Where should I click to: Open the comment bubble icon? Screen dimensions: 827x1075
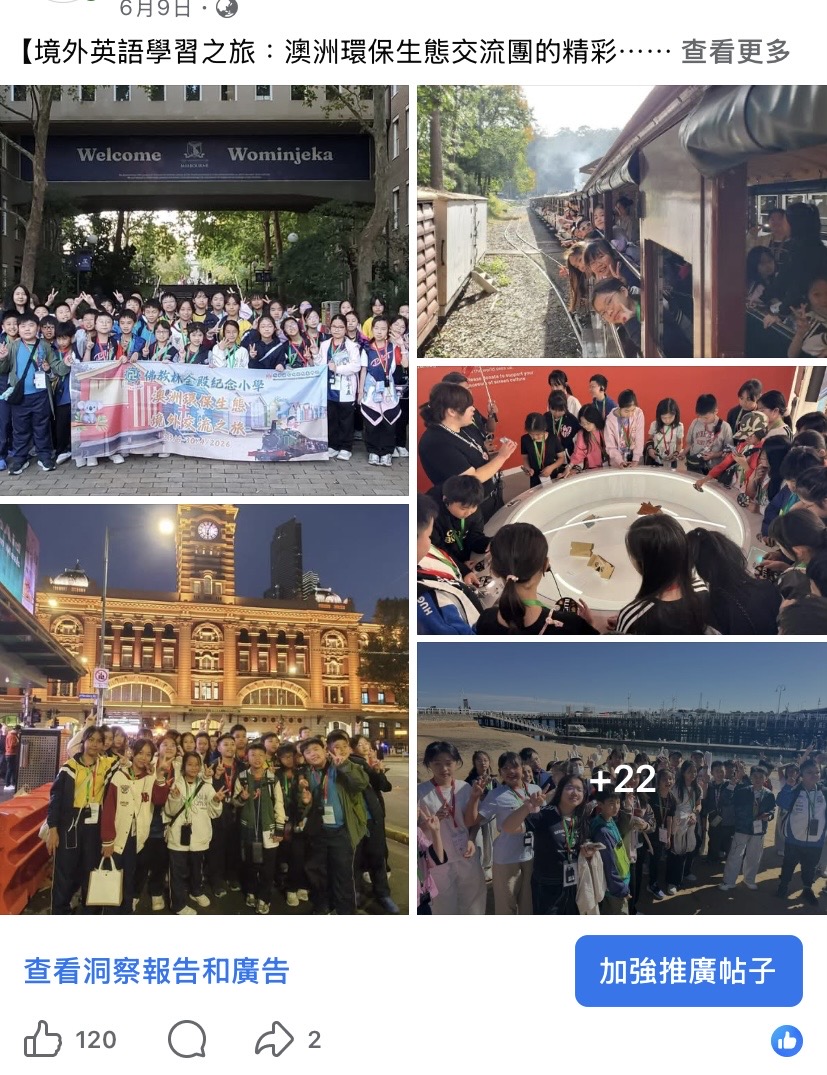pos(187,1039)
